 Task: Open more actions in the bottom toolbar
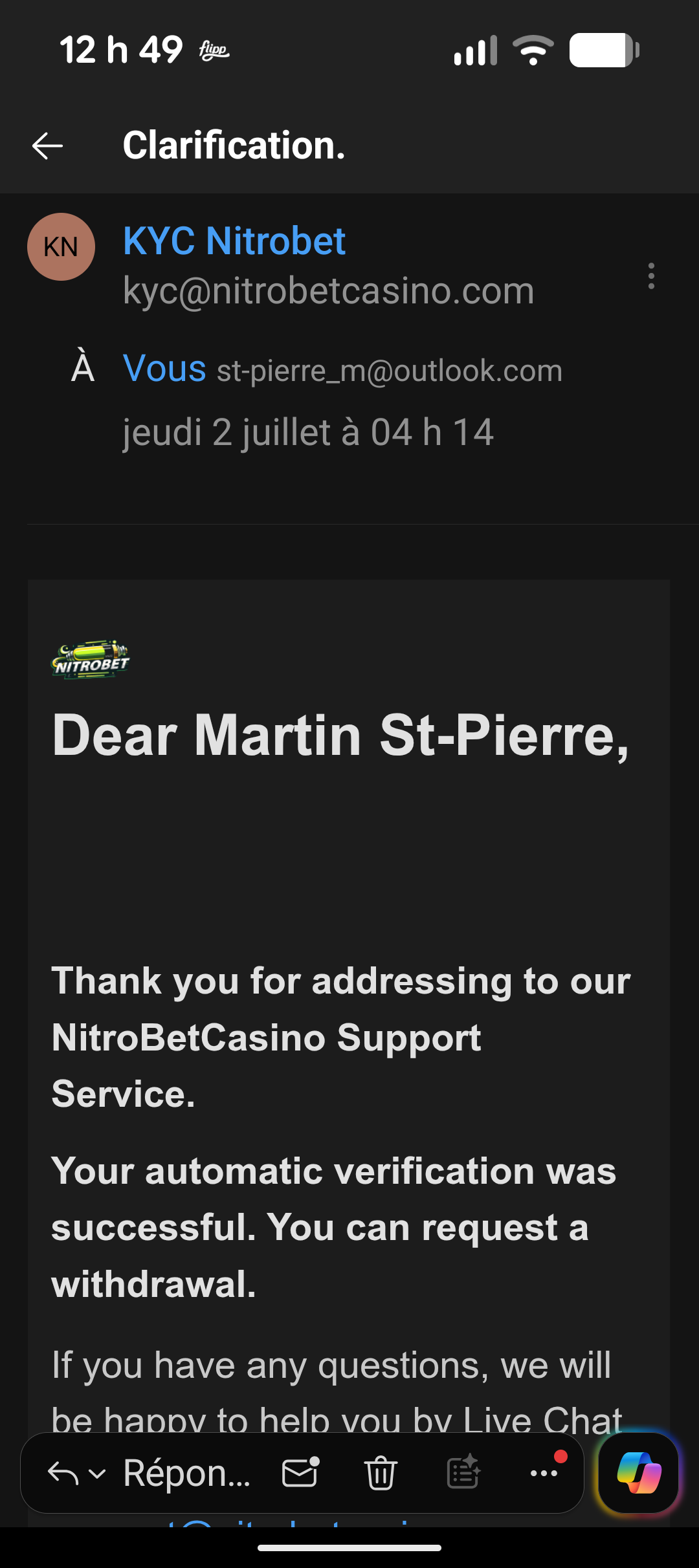(544, 1473)
